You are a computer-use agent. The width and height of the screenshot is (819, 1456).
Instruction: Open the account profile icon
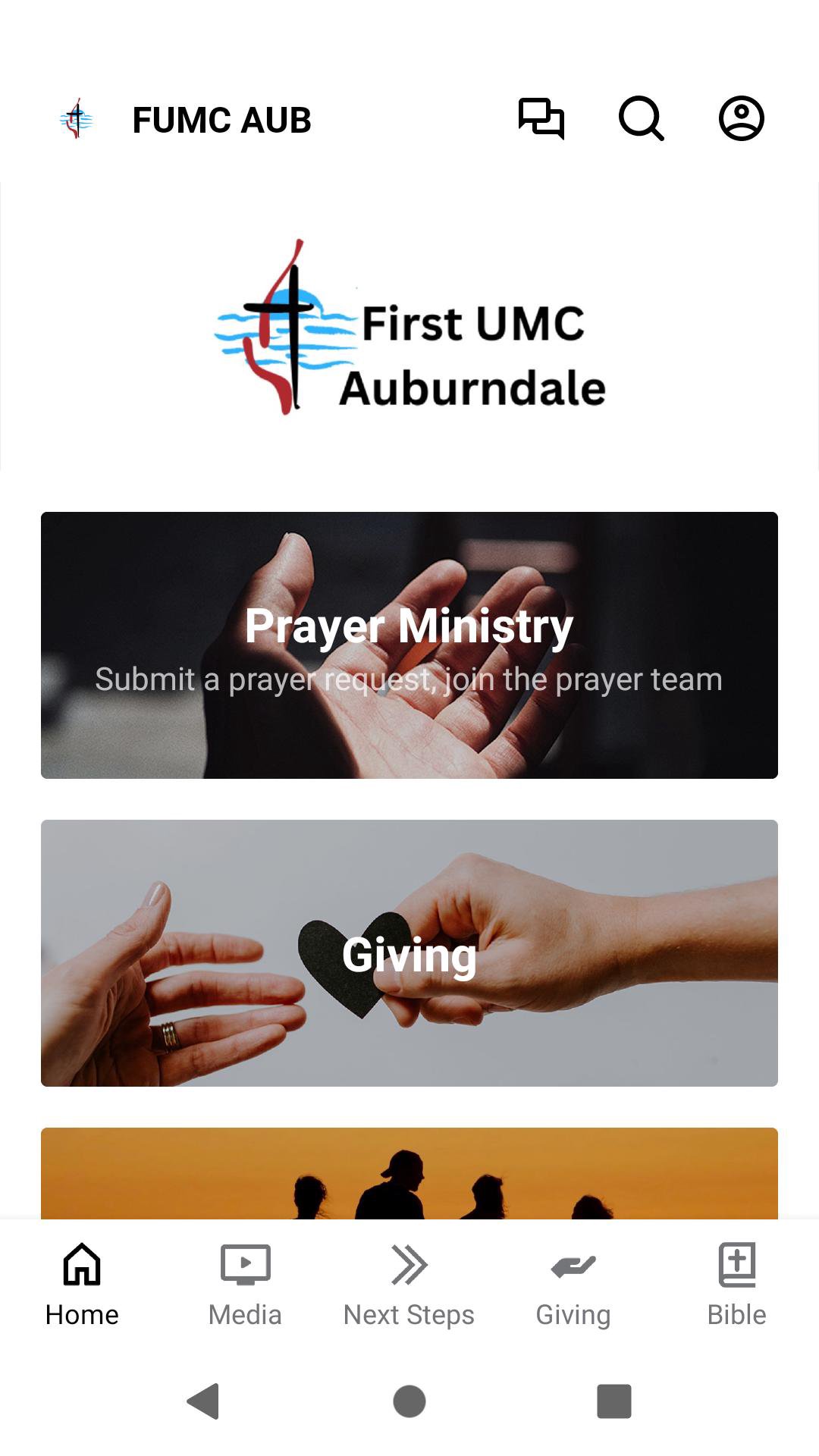(741, 118)
